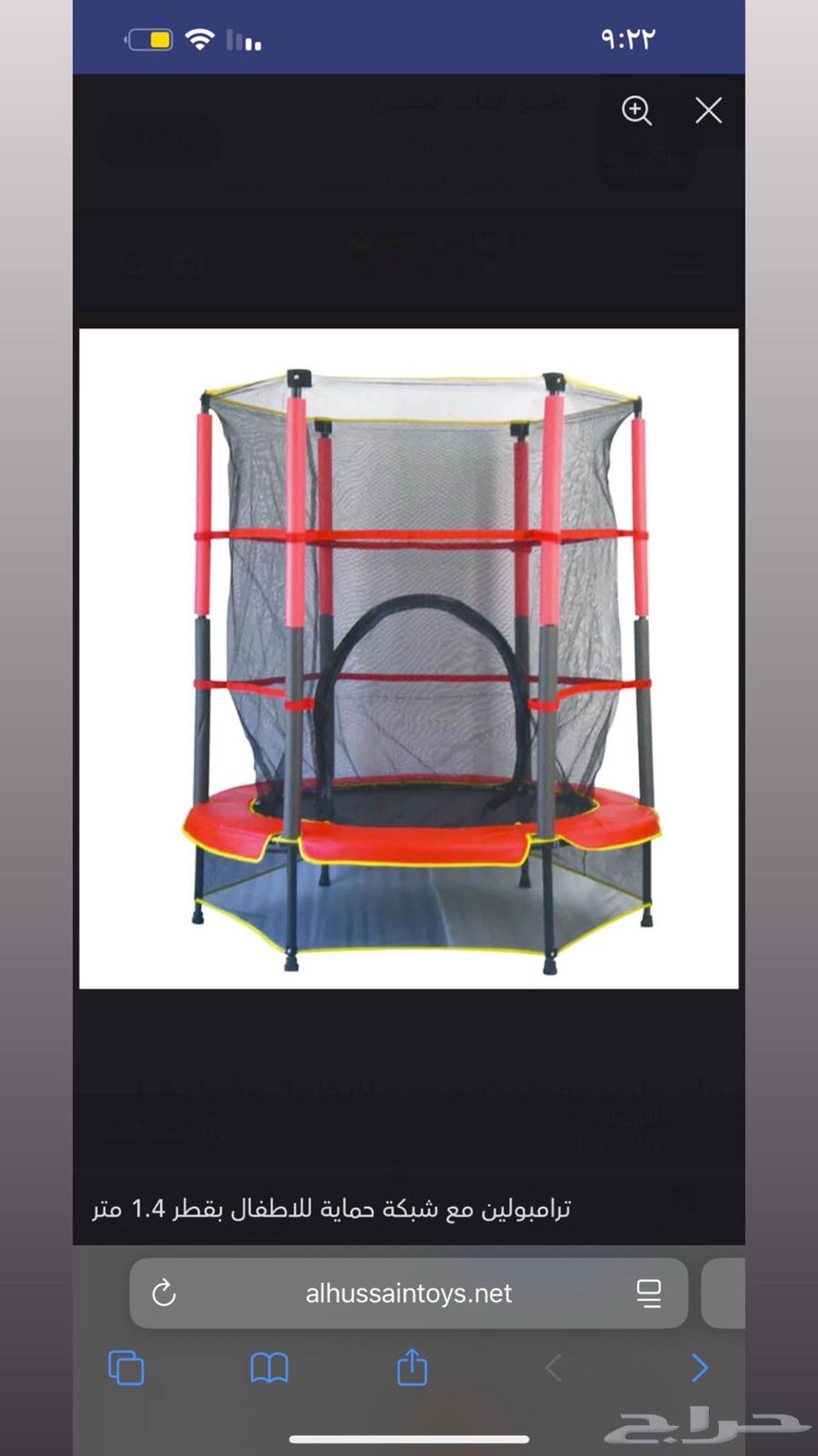Go forward to the next page
This screenshot has width=818, height=1456.
(698, 1368)
